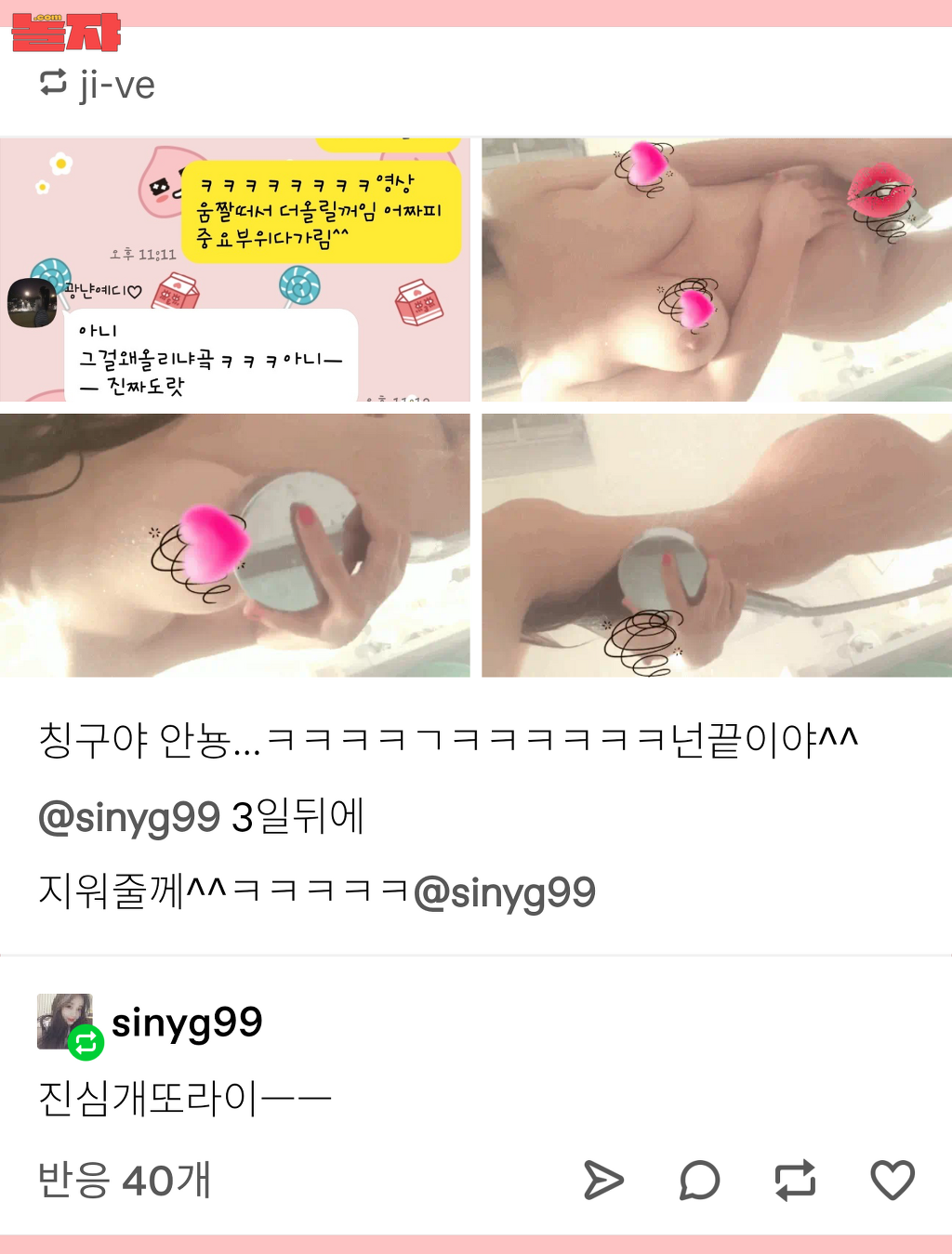Image resolution: width=952 pixels, height=1254 pixels.
Task: Reply to the post with the speech bubble icon
Action: (x=699, y=1181)
